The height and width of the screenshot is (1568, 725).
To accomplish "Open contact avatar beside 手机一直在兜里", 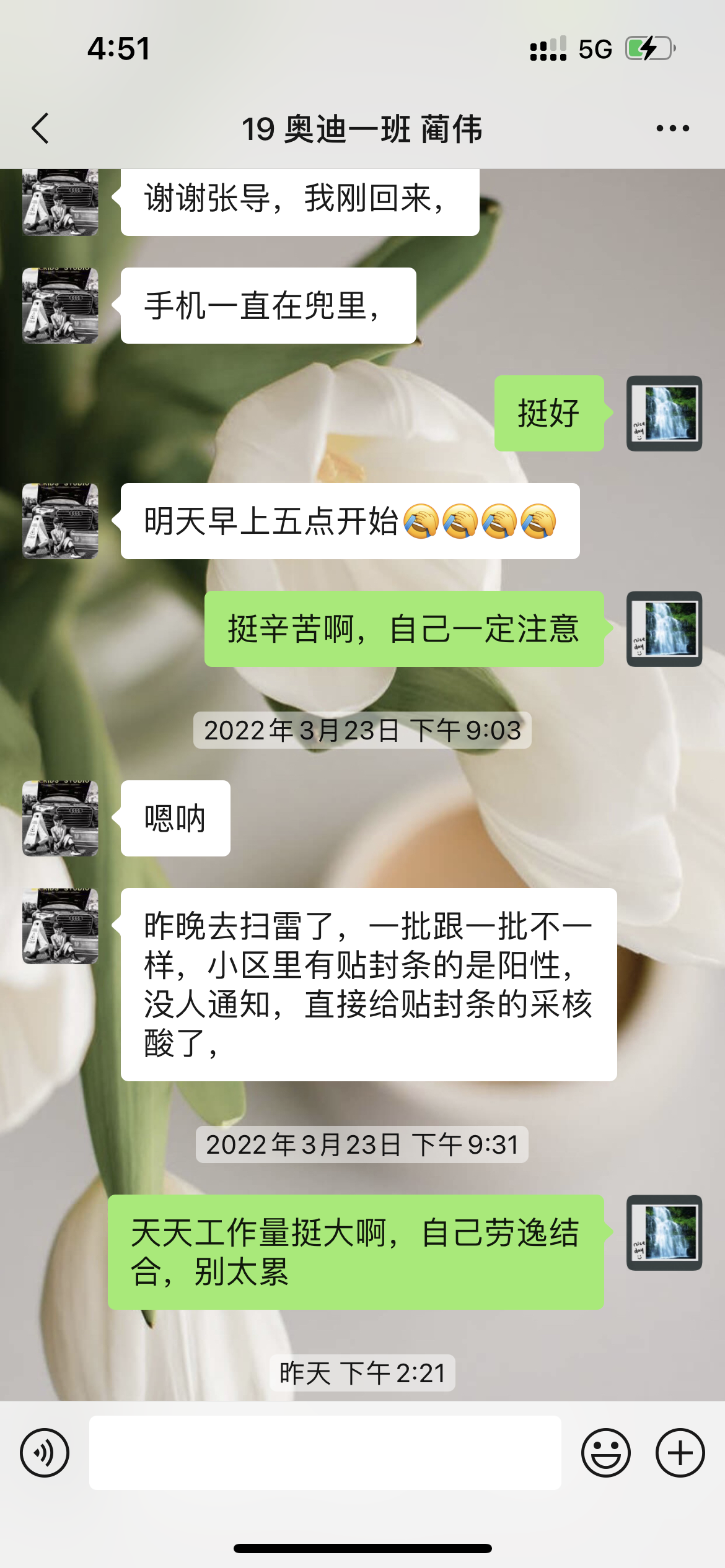I will [x=60, y=306].
